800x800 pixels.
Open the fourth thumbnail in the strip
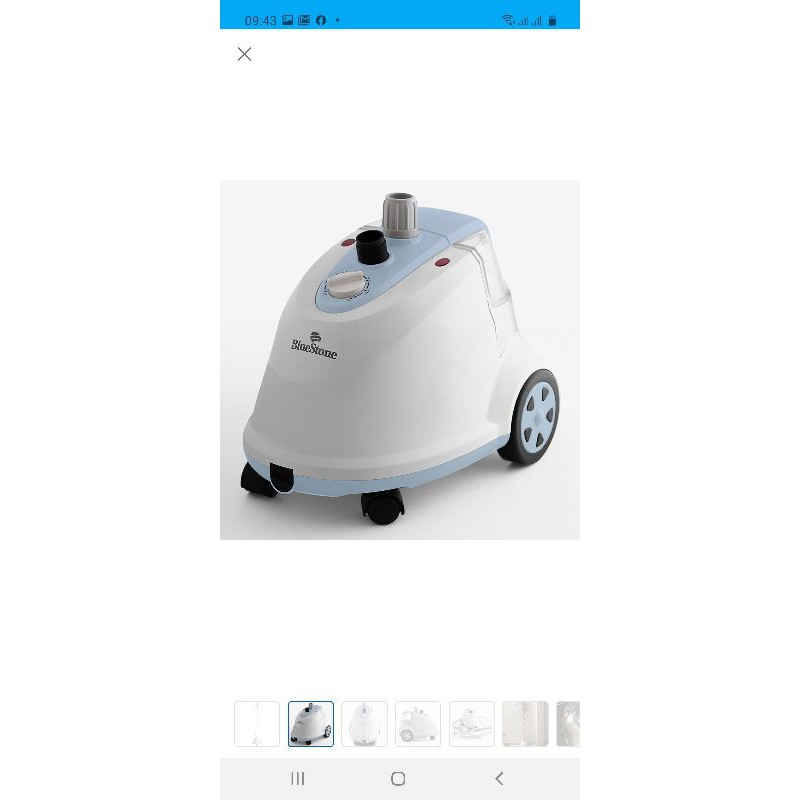418,723
